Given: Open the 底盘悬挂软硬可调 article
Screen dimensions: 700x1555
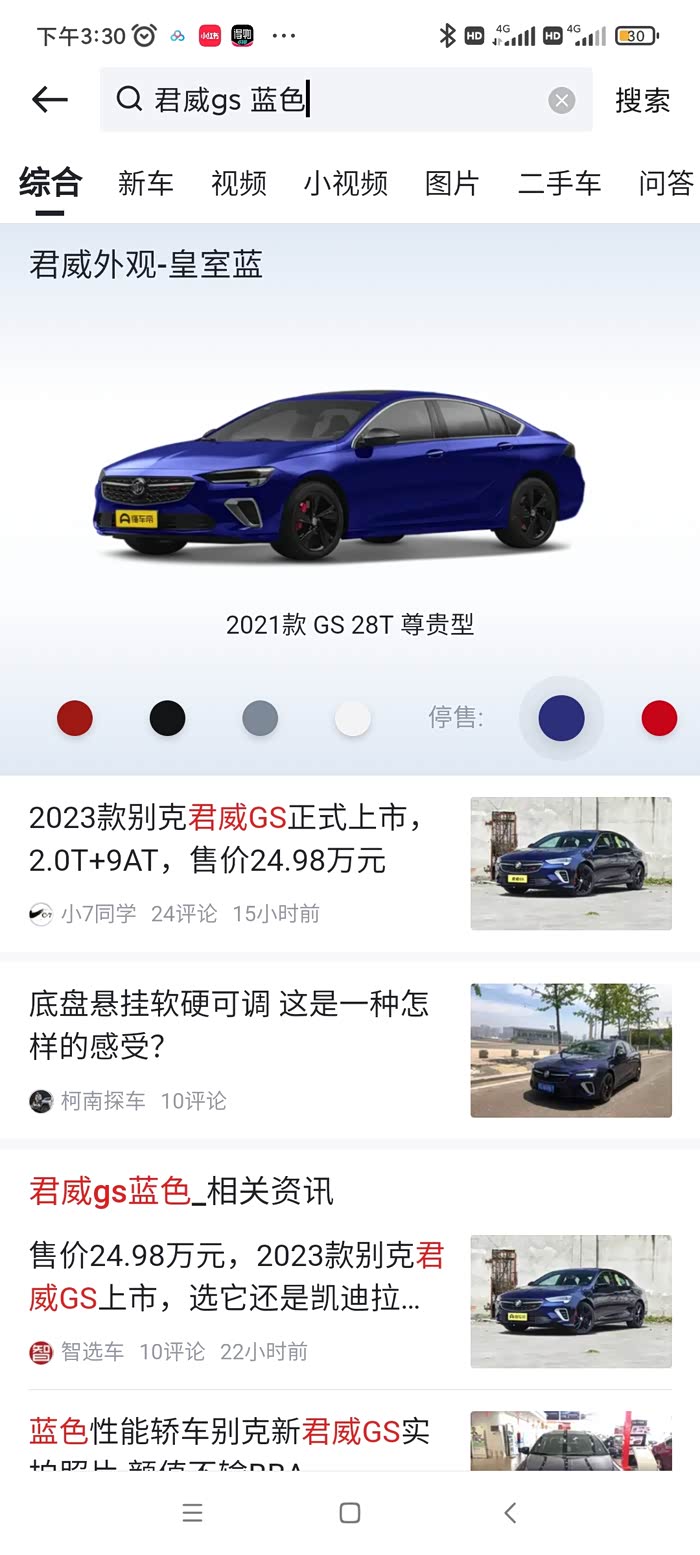Looking at the screenshot, I should pos(230,1025).
